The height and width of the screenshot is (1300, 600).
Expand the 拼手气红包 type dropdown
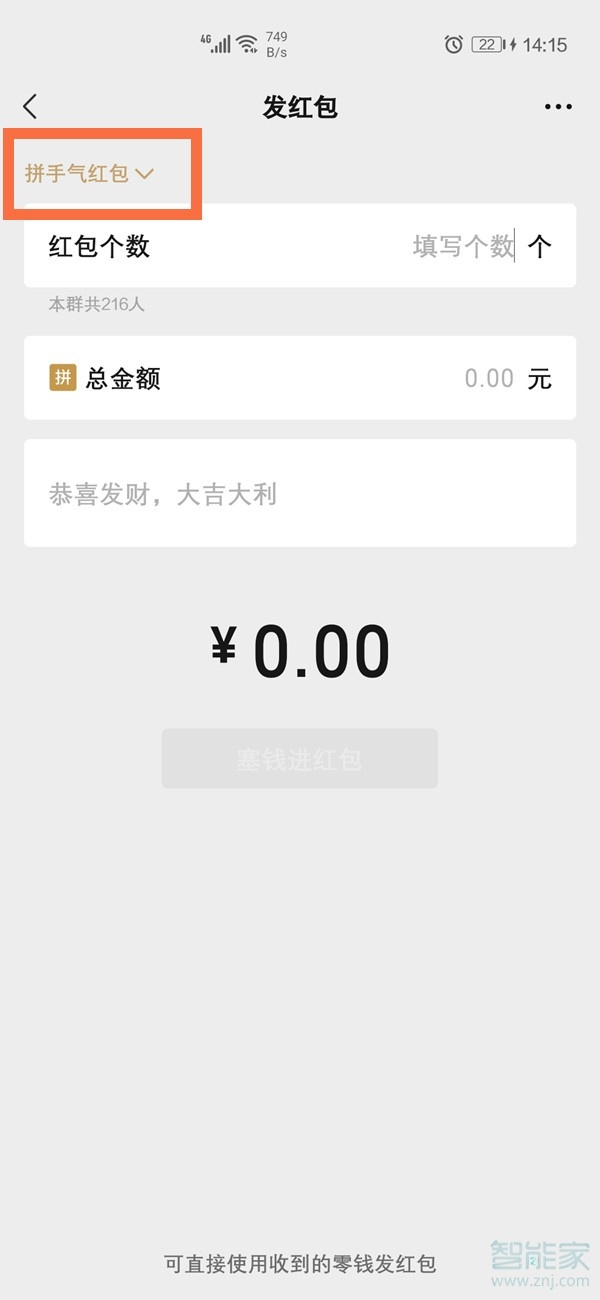tap(90, 174)
